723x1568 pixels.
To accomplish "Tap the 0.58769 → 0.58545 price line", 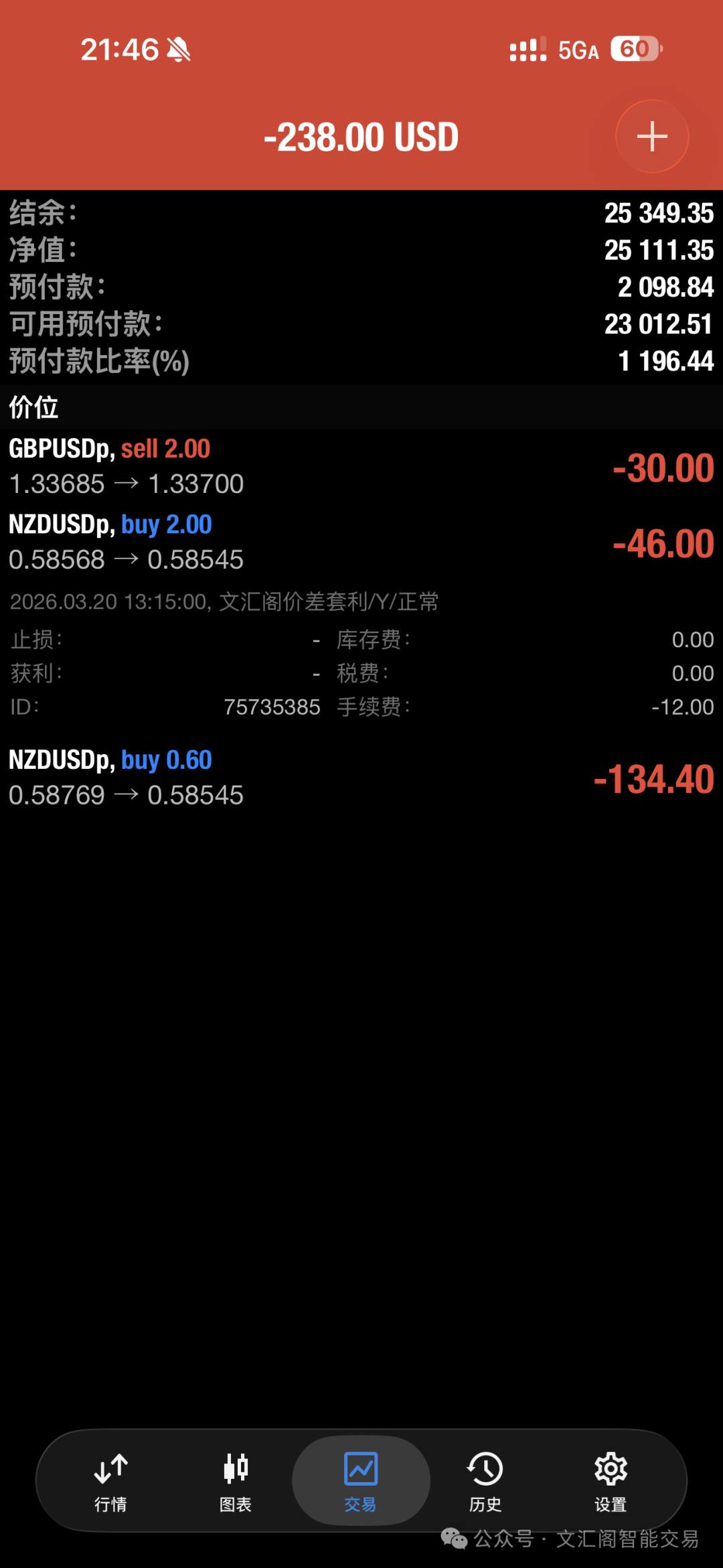I will 126,795.
